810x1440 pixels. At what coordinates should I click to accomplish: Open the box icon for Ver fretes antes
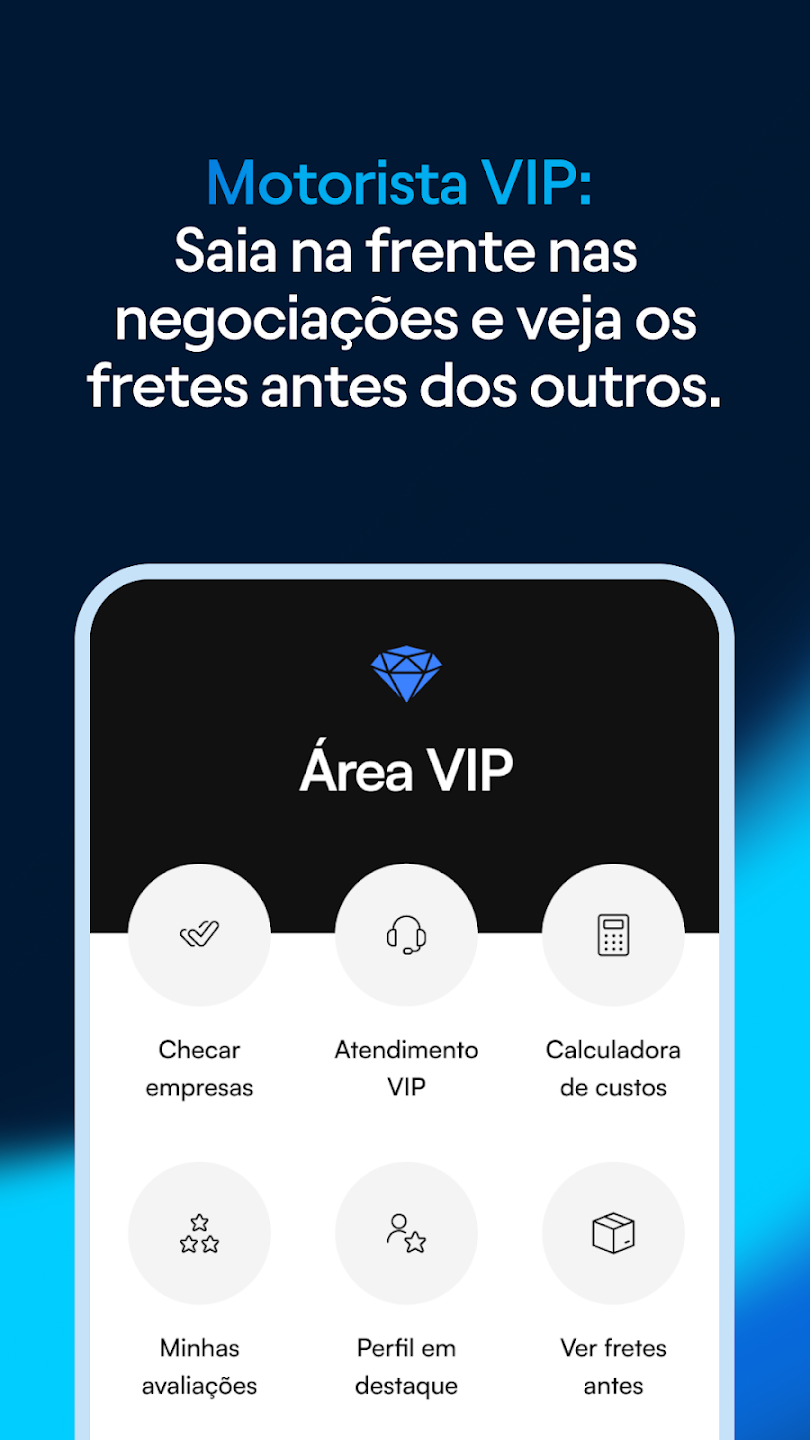613,1232
